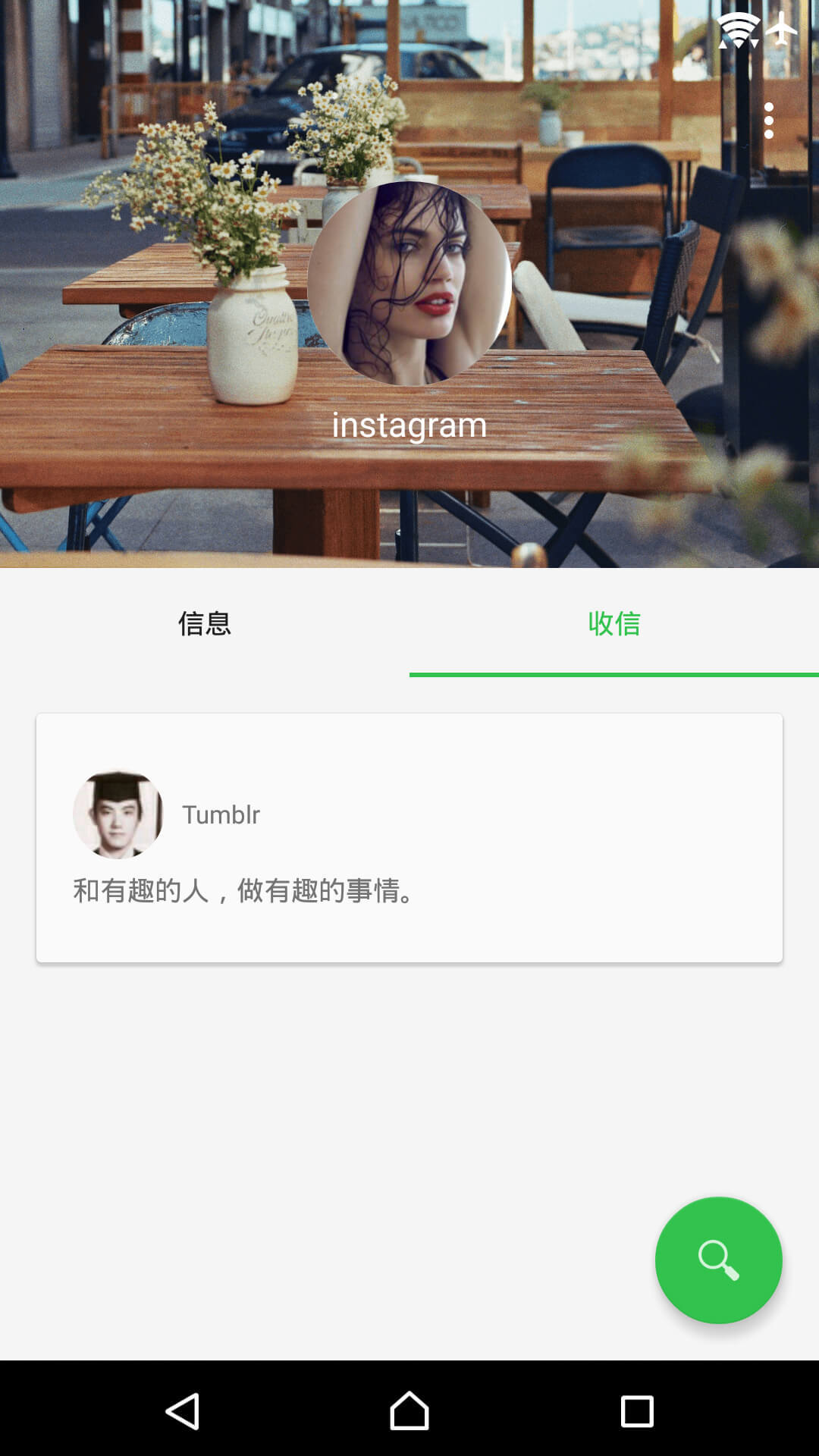The height and width of the screenshot is (1456, 819).
Task: Switch to the 信息 tab
Action: pos(205,623)
